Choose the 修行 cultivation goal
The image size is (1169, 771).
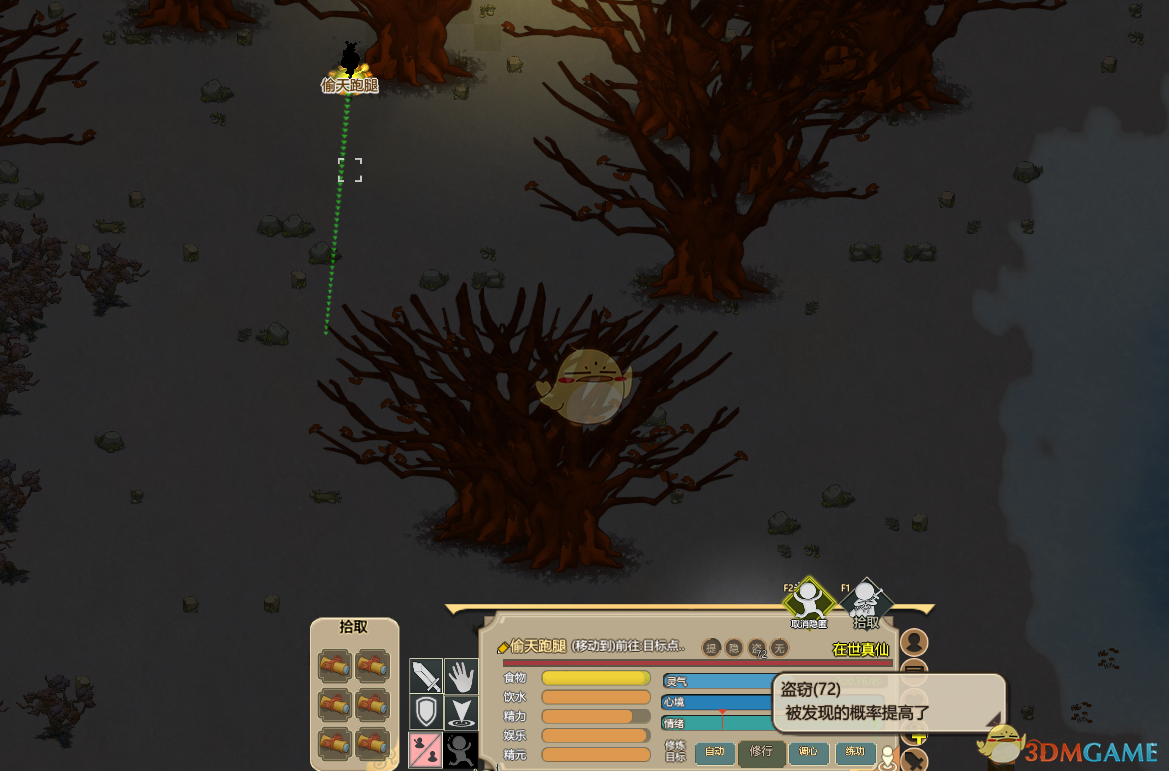761,752
